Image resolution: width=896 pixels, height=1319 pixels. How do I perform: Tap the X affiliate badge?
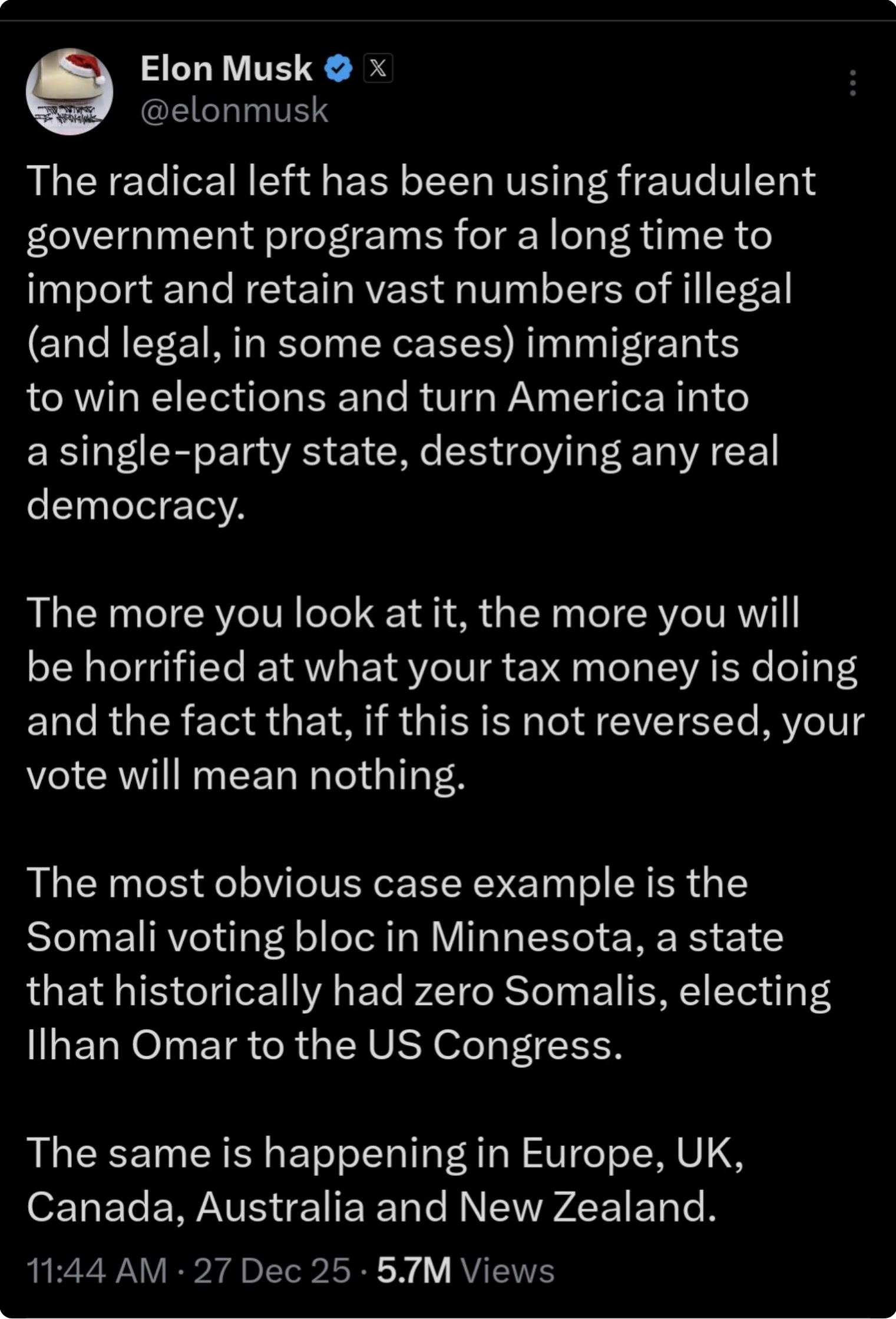pos(378,68)
